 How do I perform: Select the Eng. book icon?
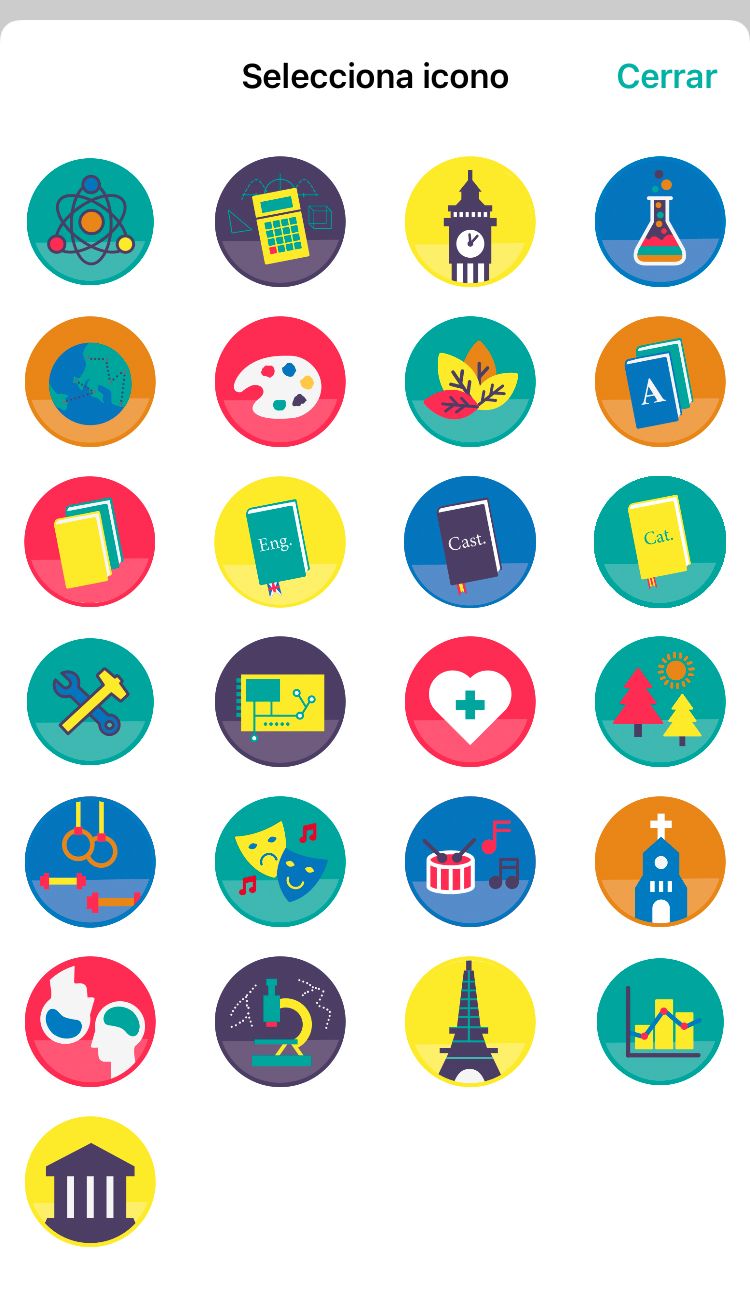pos(280,542)
